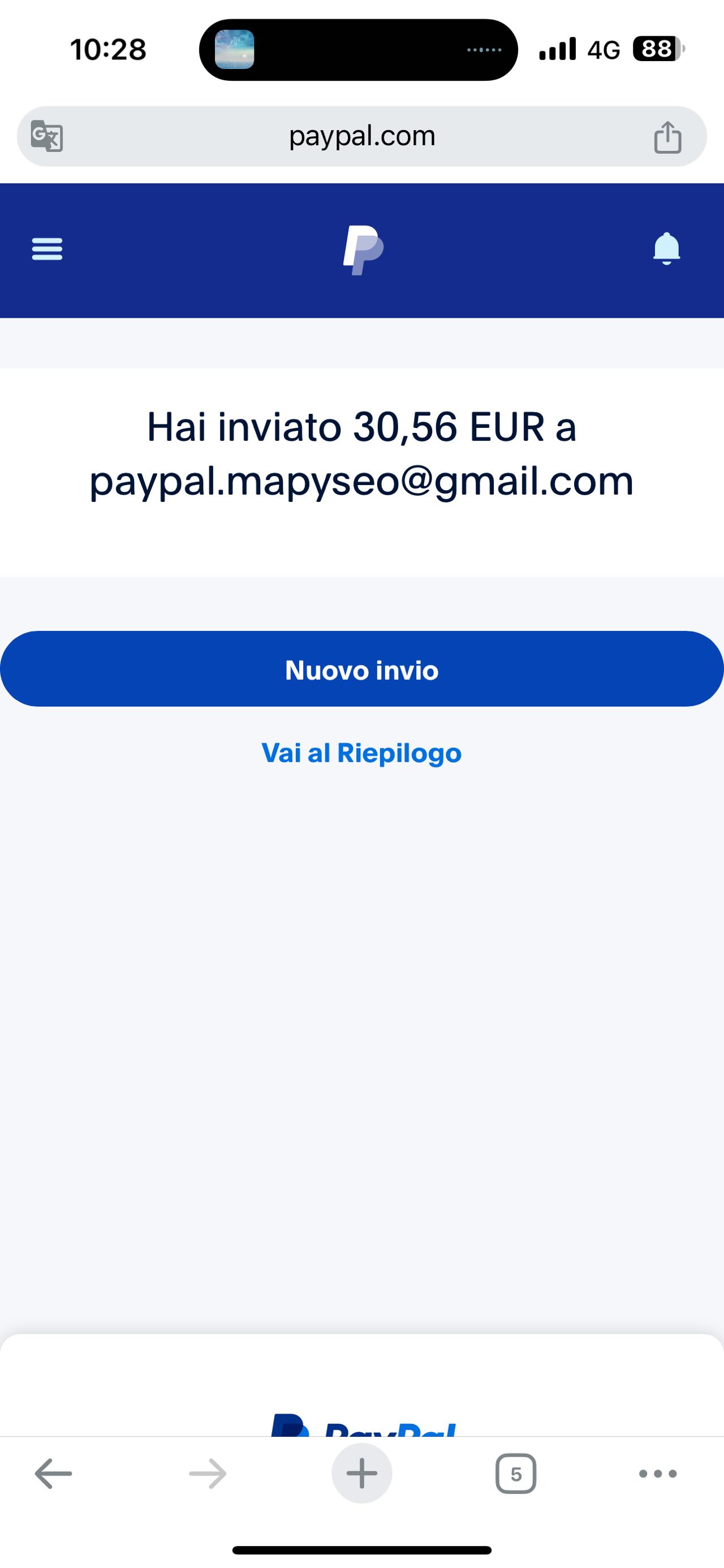This screenshot has width=724, height=1568.
Task: Open a new browser tab
Action: point(361,1474)
